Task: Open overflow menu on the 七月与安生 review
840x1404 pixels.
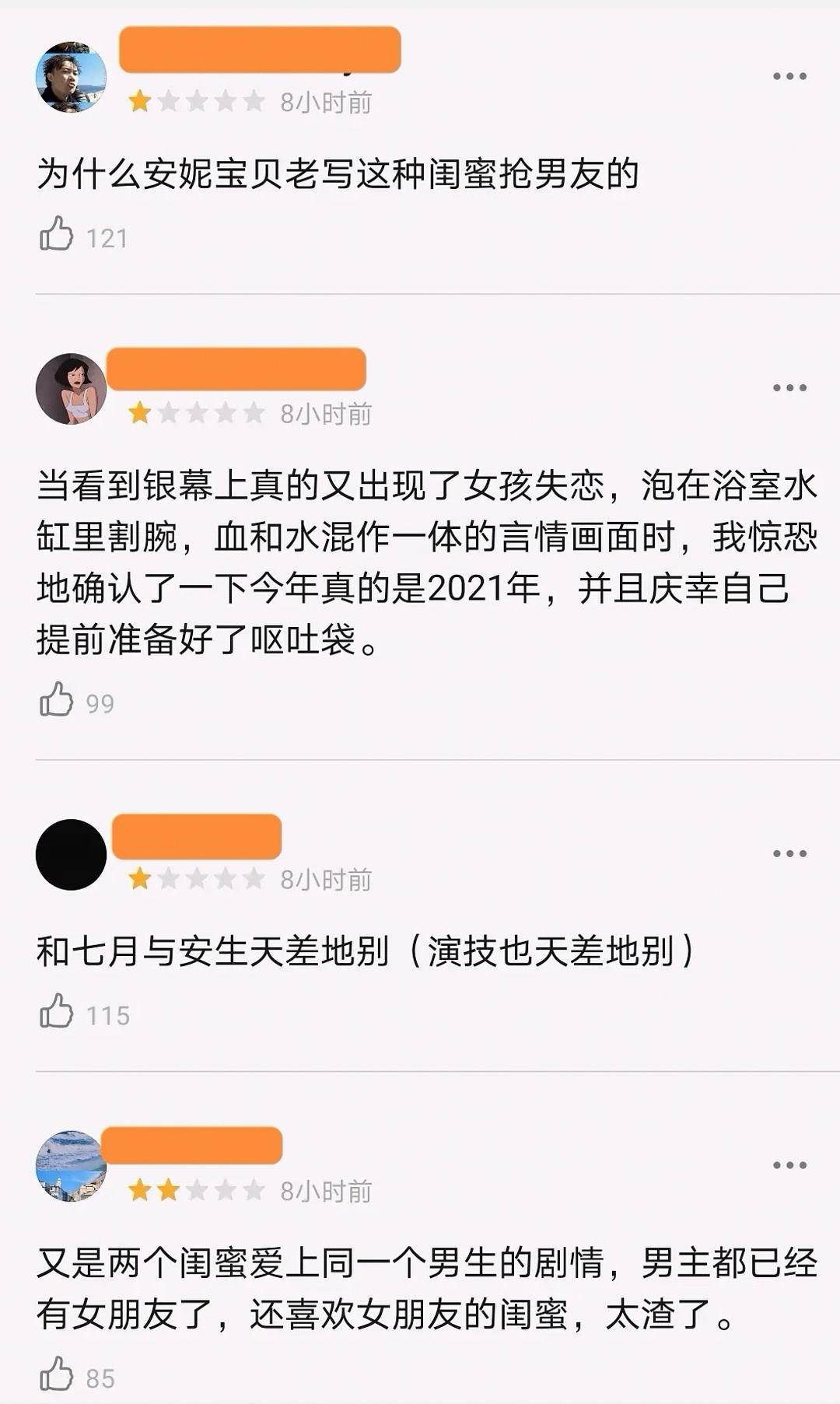Action: tap(789, 853)
